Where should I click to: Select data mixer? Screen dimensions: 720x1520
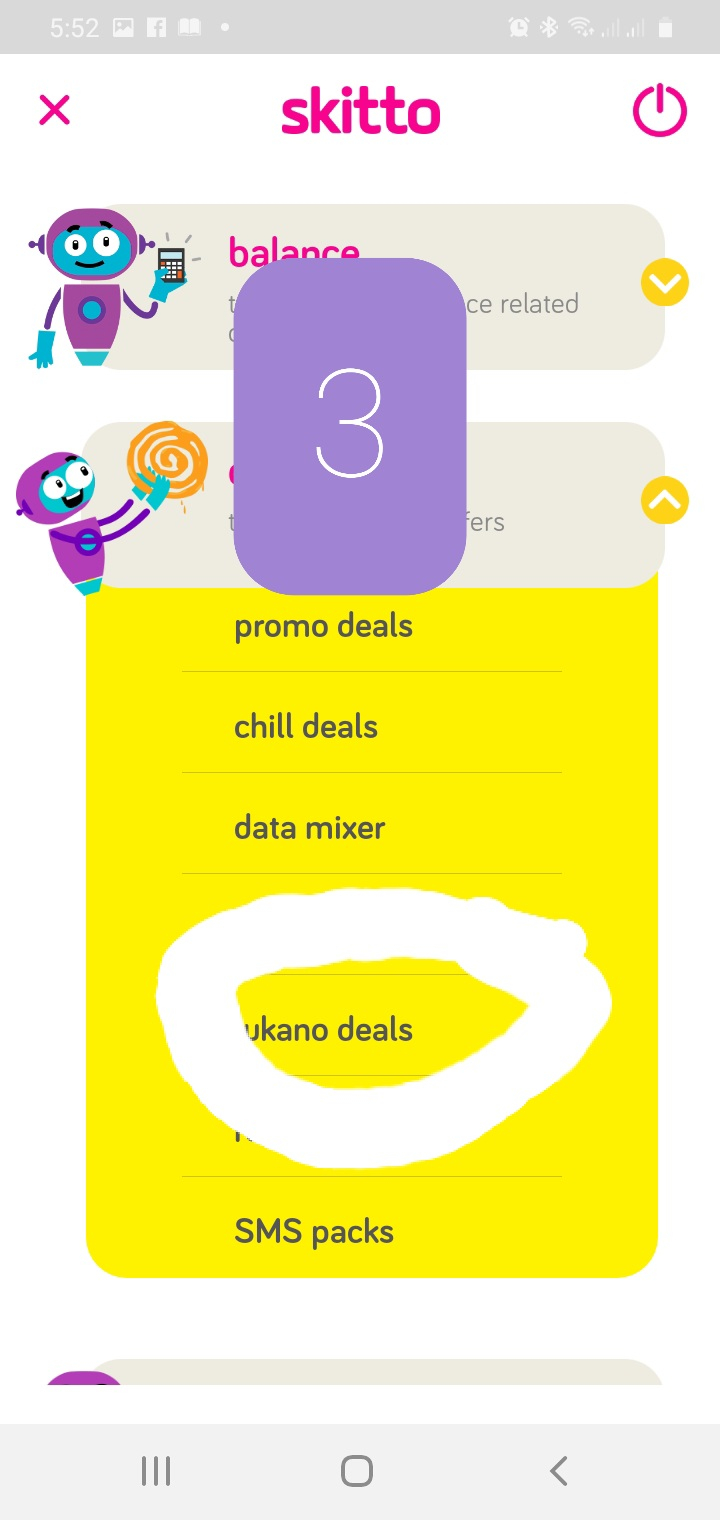click(x=309, y=828)
